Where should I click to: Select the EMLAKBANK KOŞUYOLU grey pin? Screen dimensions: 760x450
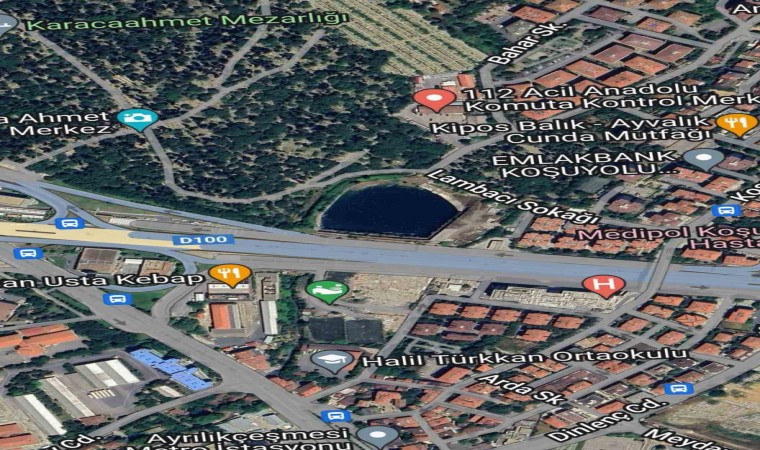pos(703,158)
